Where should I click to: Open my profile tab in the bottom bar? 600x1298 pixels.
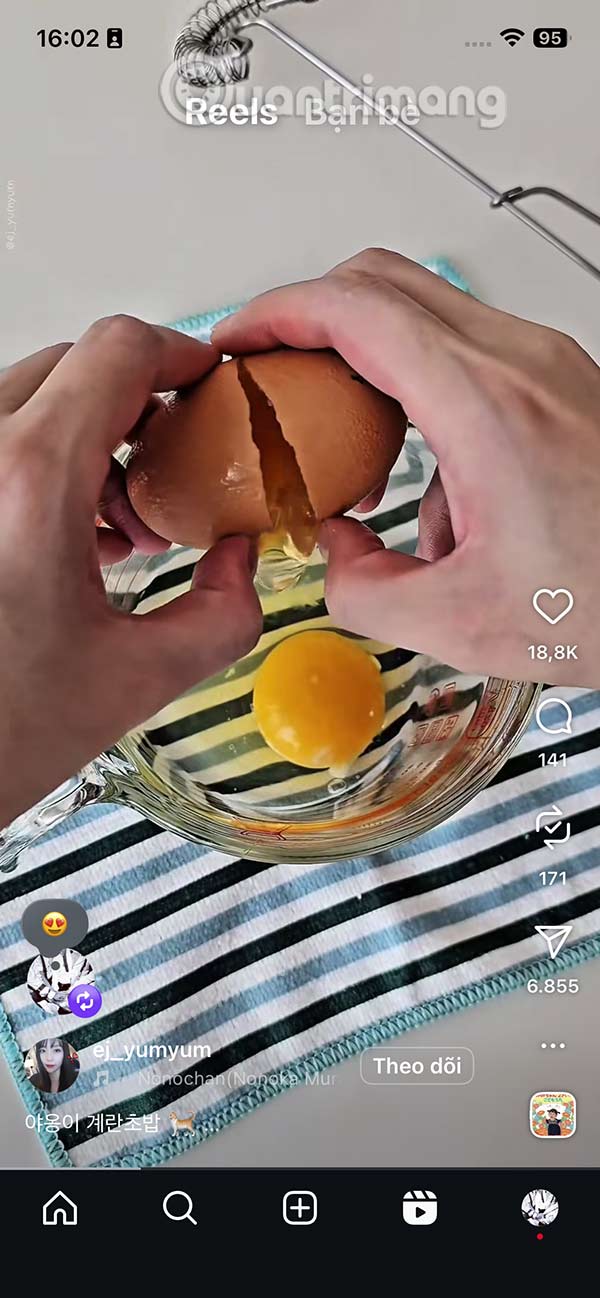540,1208
